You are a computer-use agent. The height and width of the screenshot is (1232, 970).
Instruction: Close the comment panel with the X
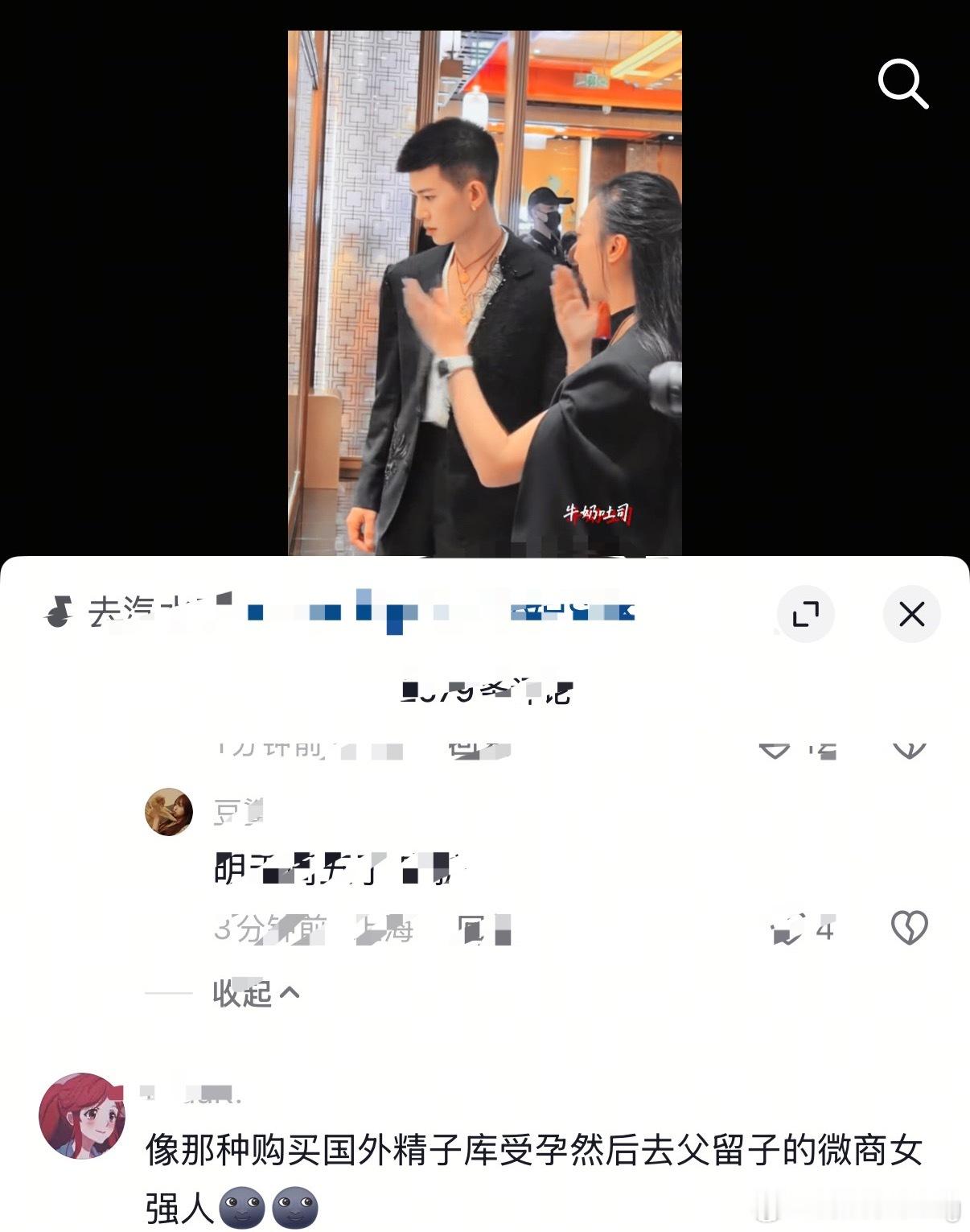[911, 613]
